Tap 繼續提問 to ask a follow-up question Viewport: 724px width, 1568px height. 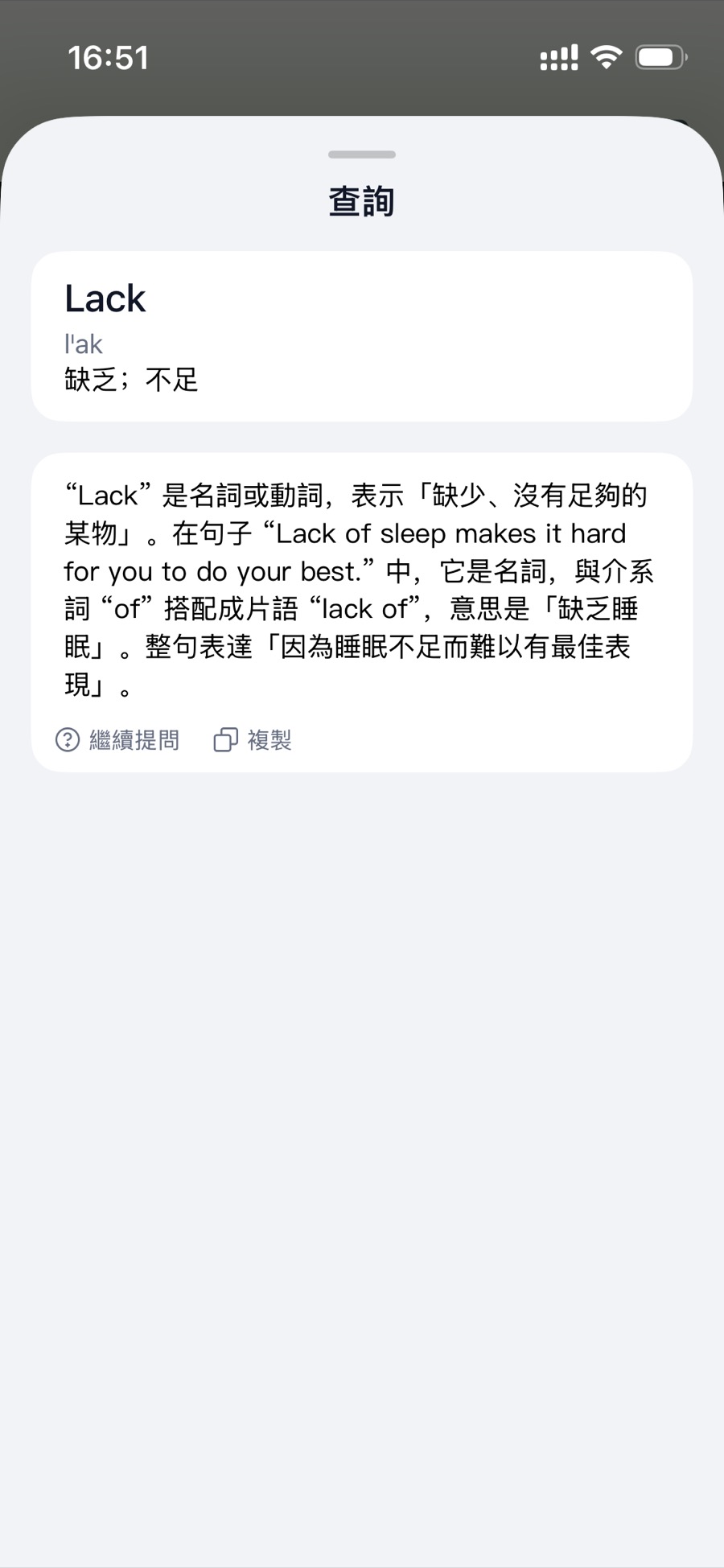click(135, 739)
